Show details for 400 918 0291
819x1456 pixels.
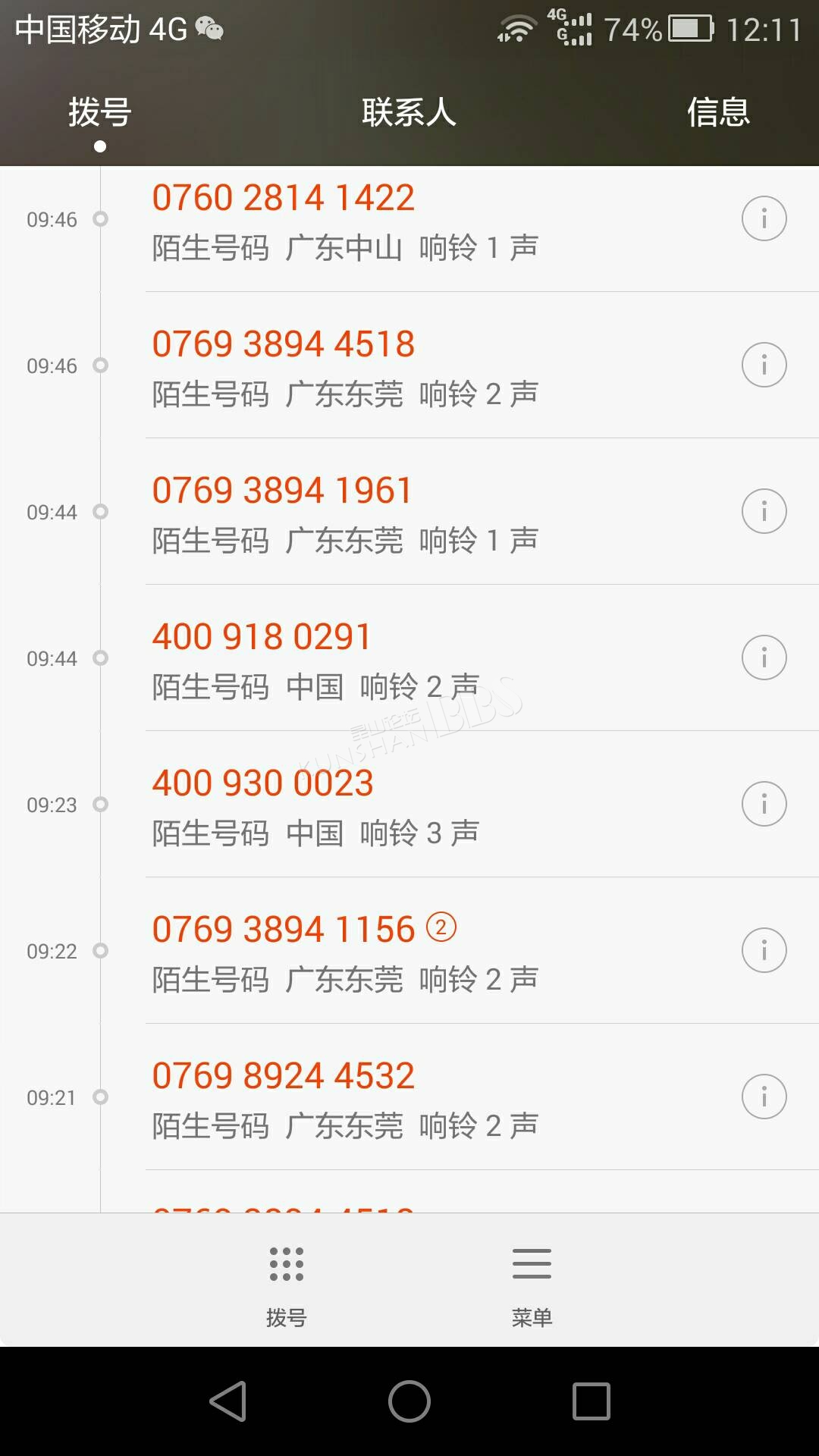coord(764,658)
